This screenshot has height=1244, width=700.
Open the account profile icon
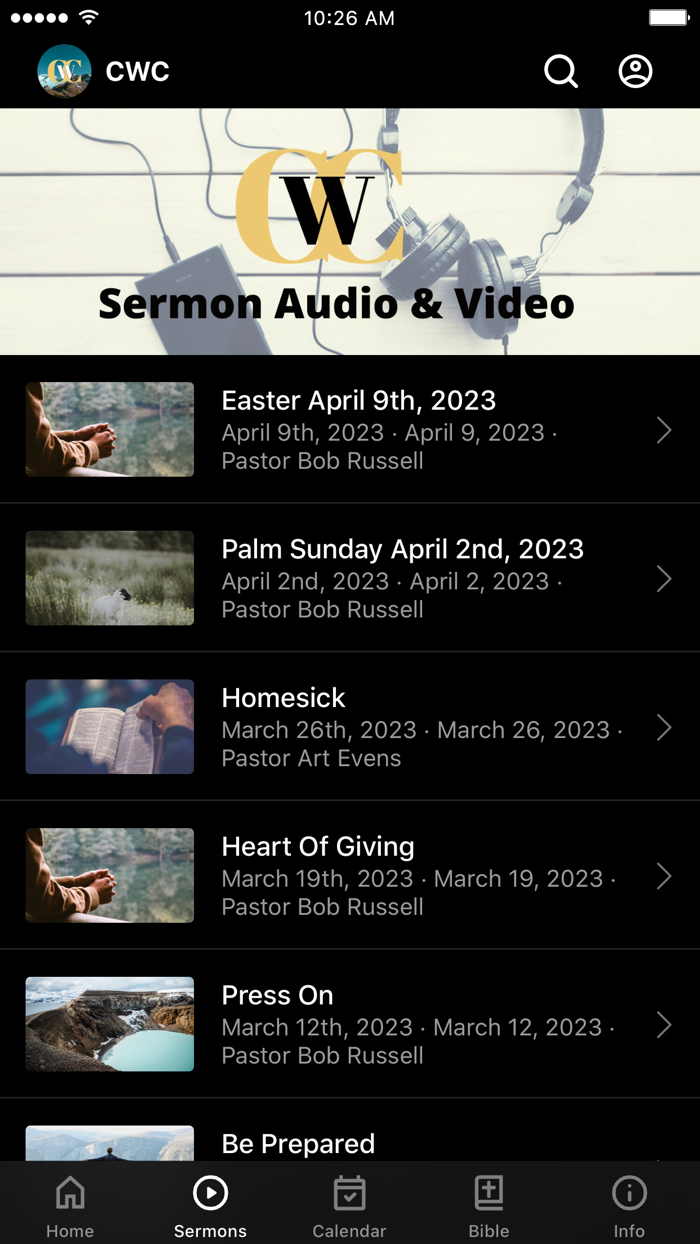pos(635,72)
